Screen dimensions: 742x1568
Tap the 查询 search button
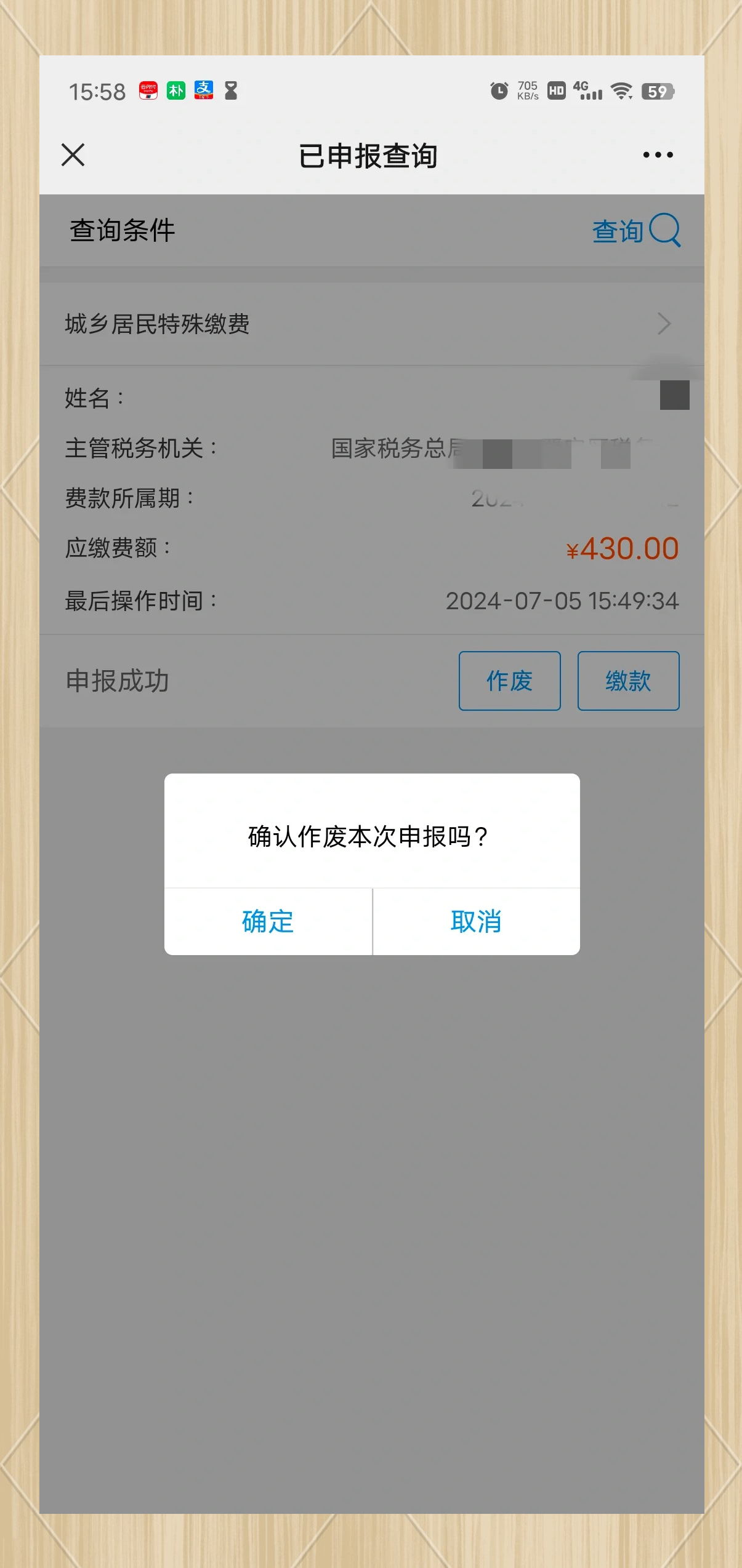click(635, 231)
